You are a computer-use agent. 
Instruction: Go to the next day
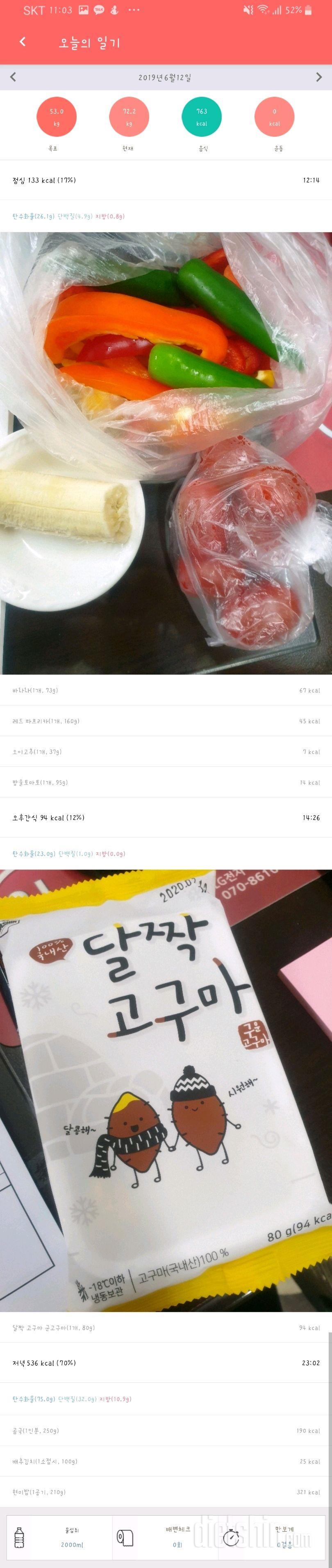[318, 77]
